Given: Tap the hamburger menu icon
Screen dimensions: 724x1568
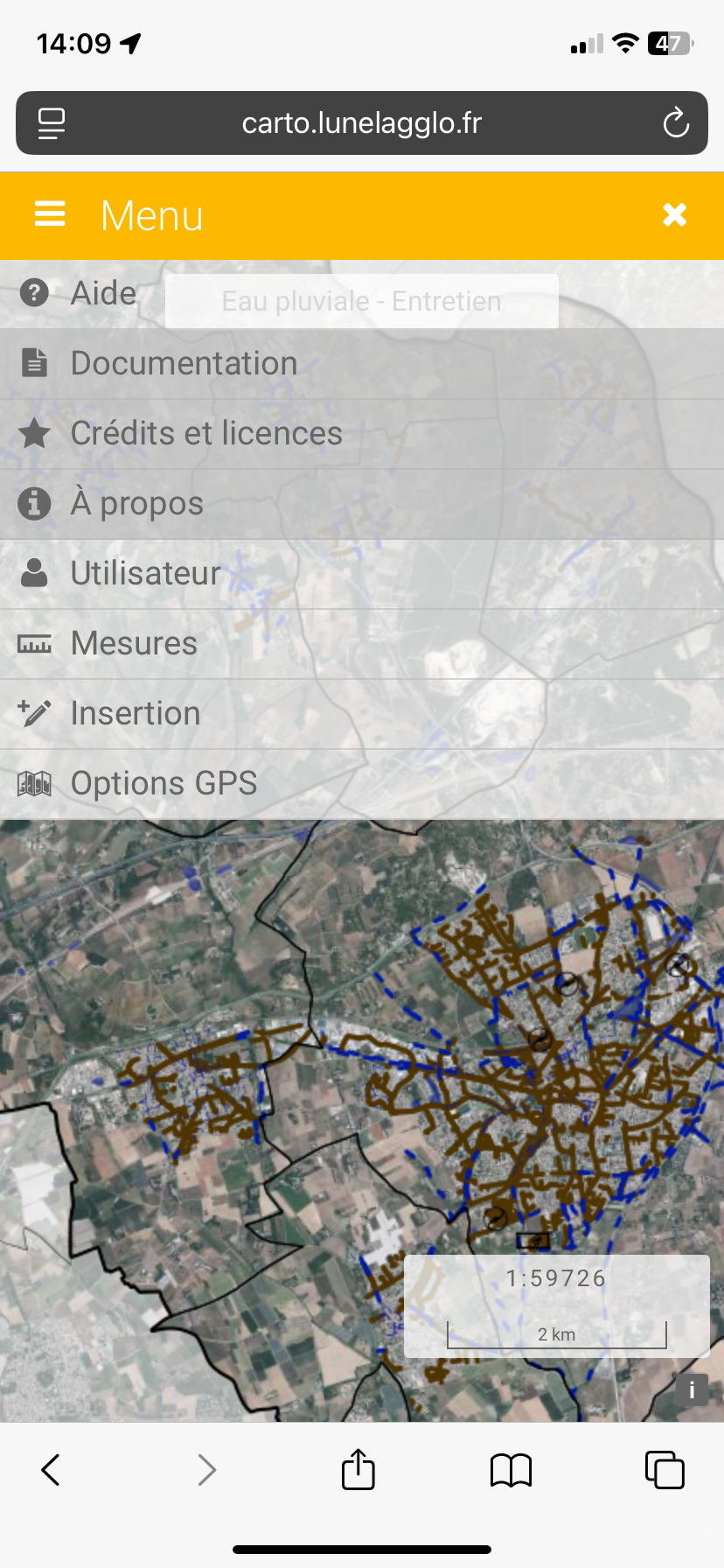Looking at the screenshot, I should pyautogui.click(x=50, y=214).
